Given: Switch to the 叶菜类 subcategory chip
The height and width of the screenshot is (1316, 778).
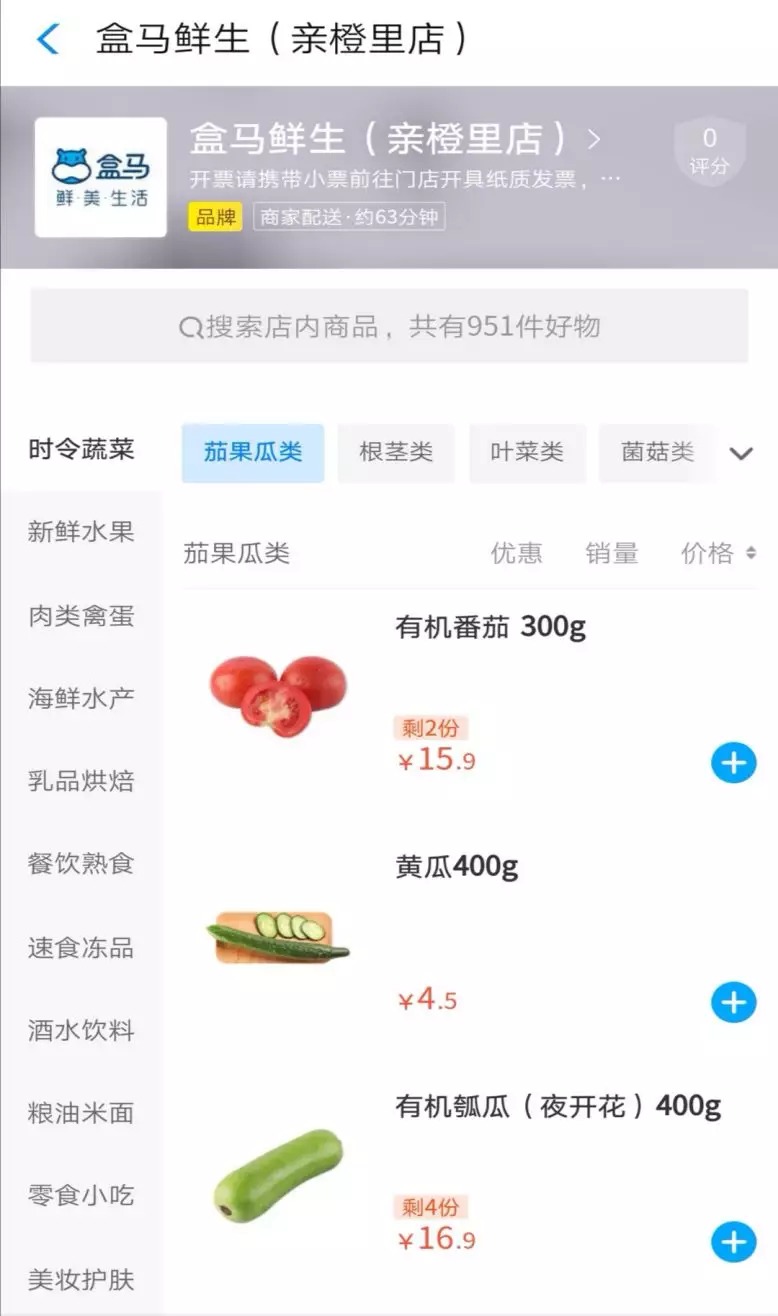Looking at the screenshot, I should [x=527, y=452].
